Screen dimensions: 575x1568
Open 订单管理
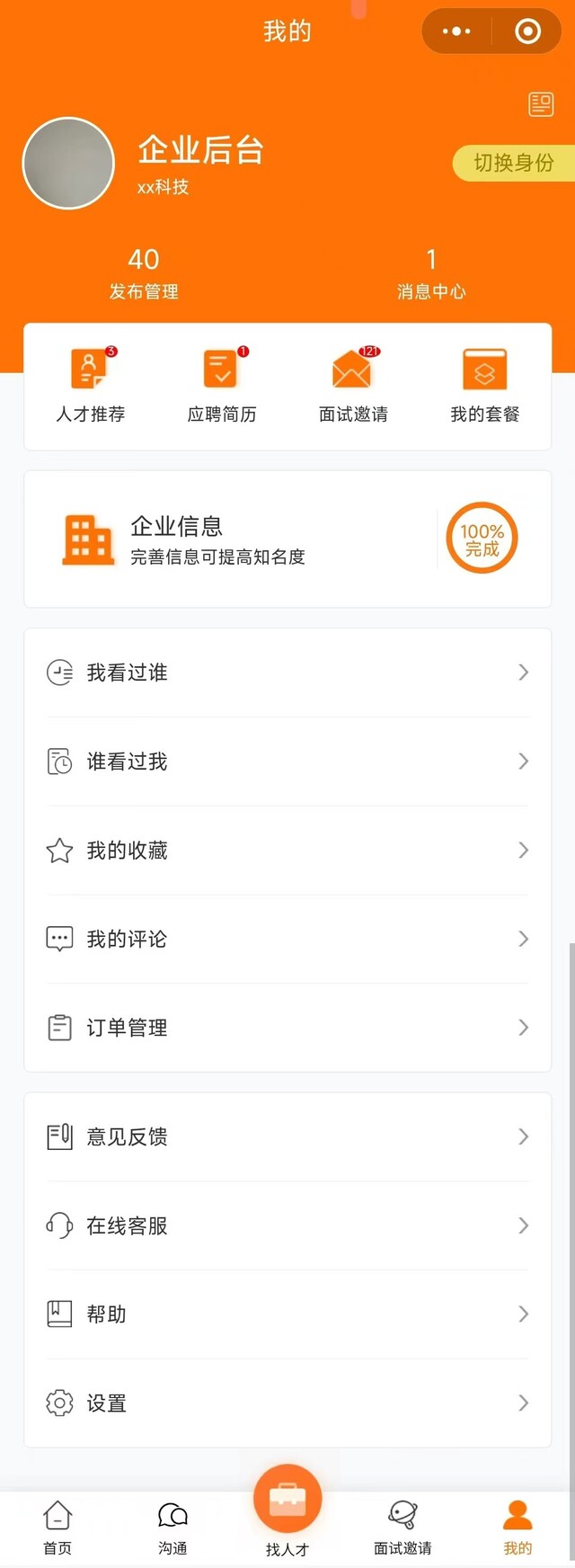pos(287,1028)
